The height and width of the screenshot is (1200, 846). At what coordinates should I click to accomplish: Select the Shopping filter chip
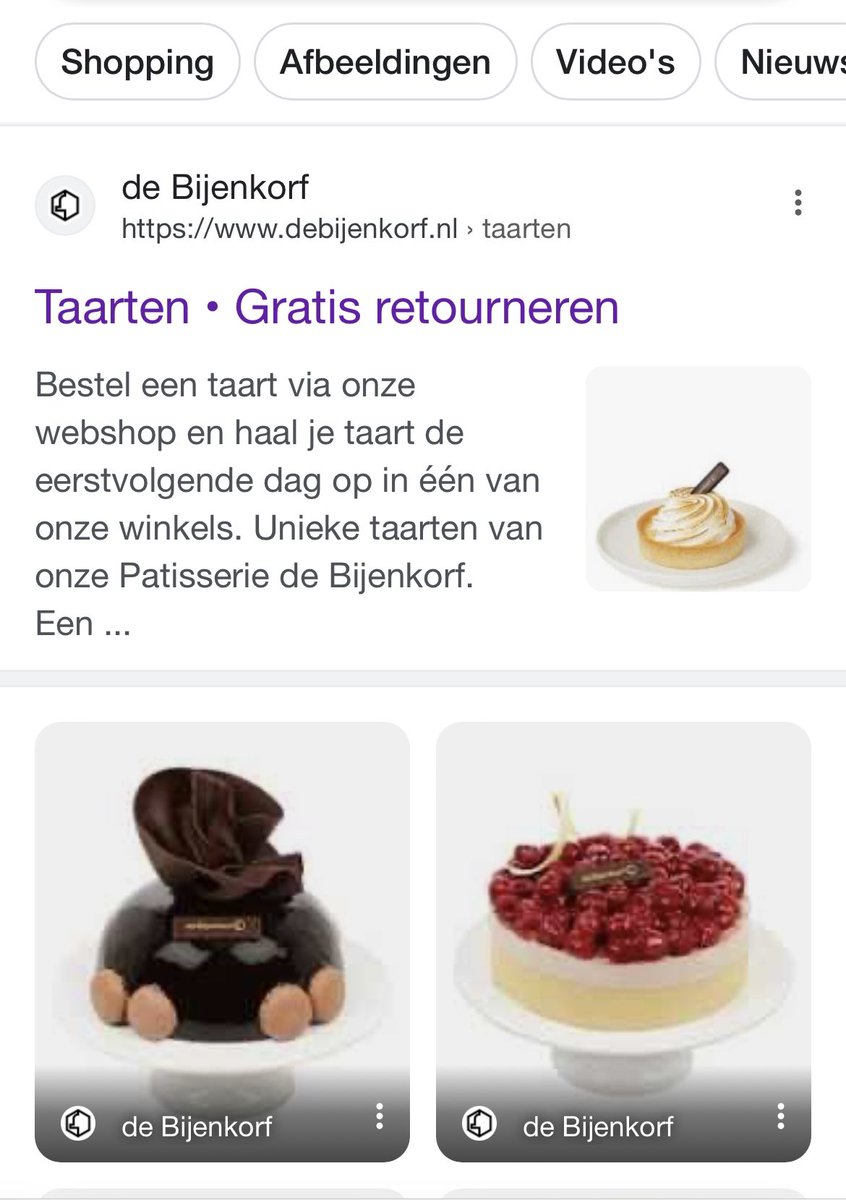coord(137,62)
